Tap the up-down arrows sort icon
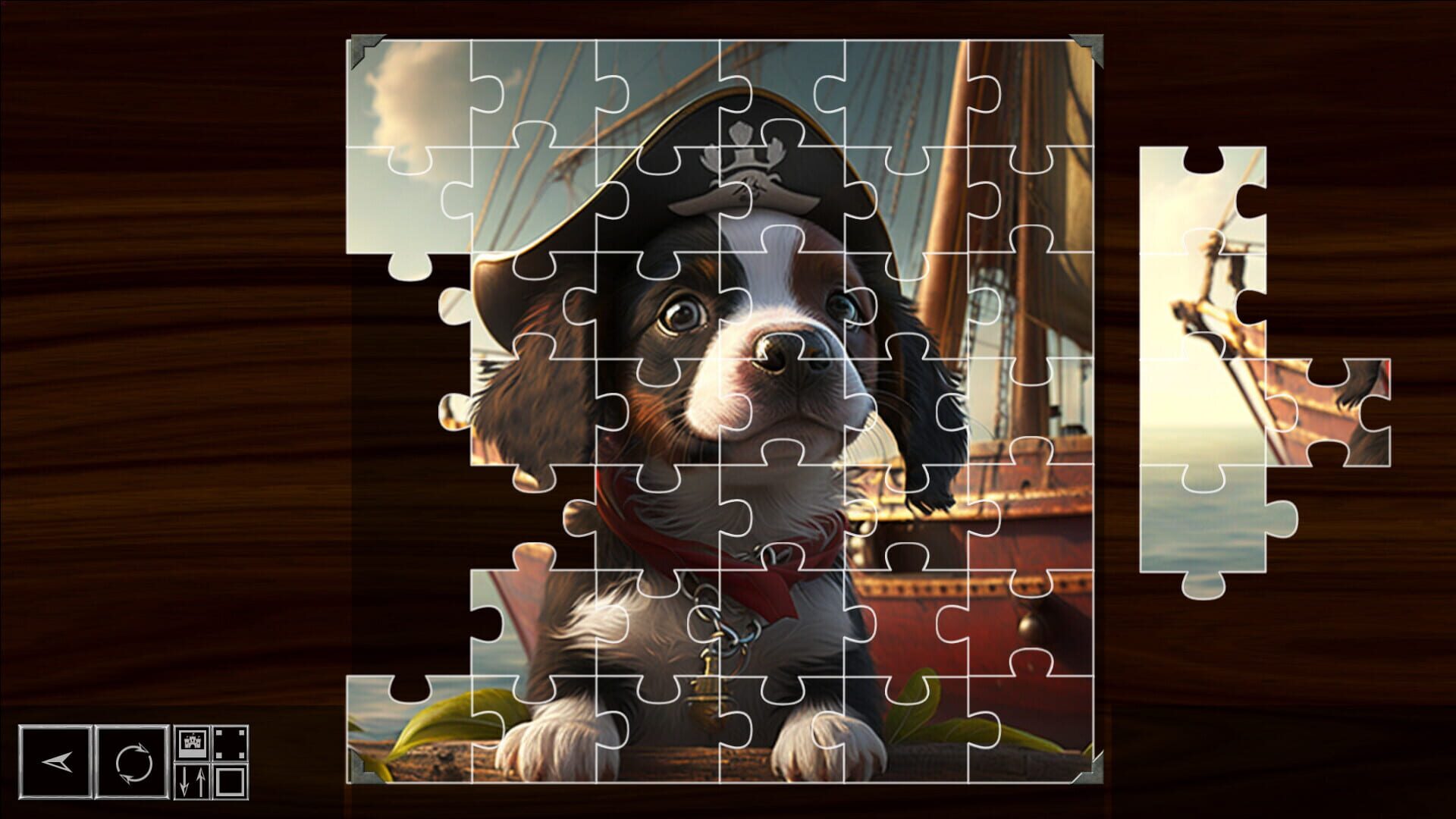Screen dimensions: 1456x819 pos(192,781)
